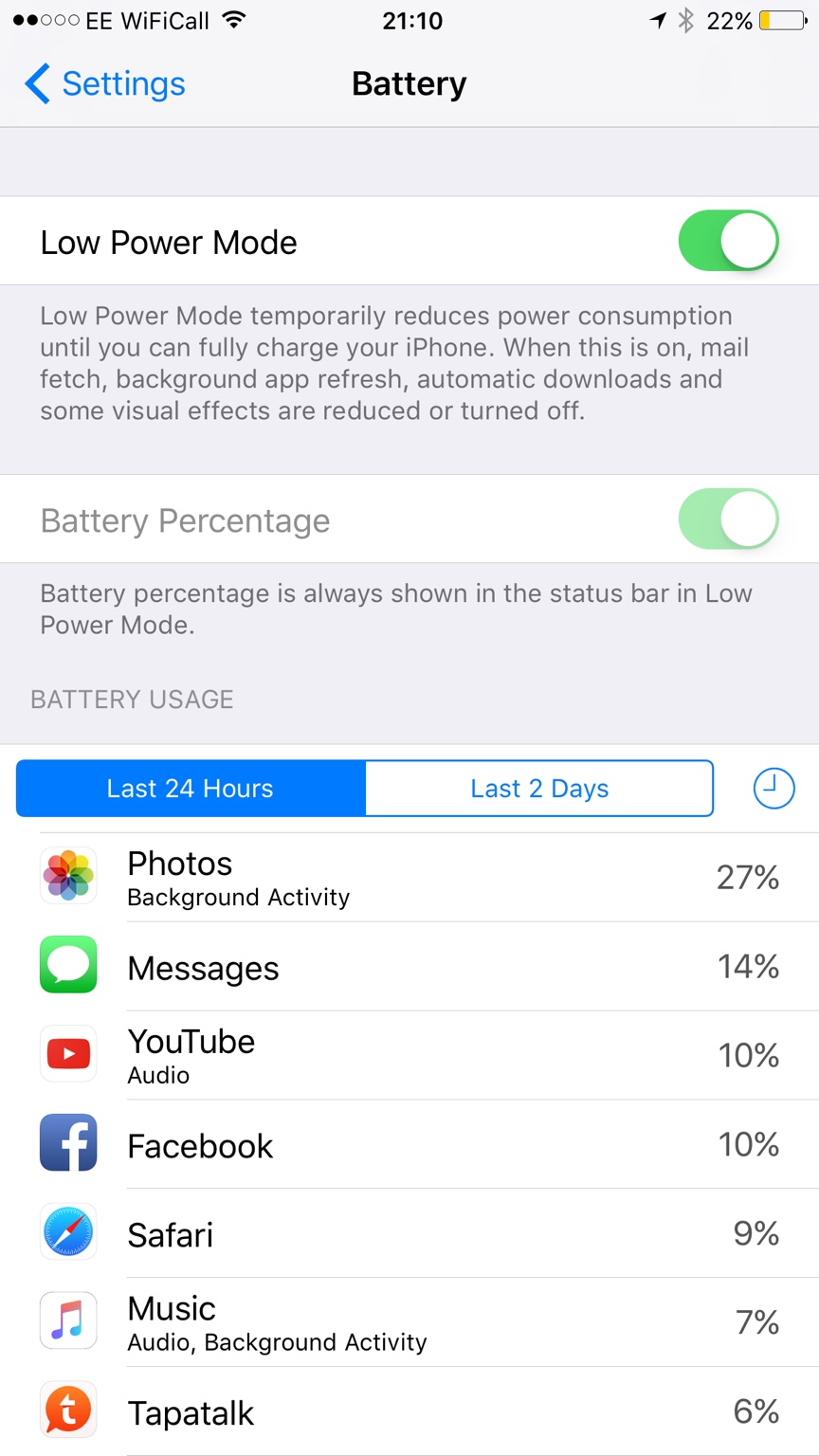Tap the Facebook battery usage row
Viewport: 819px width, 1456px height.
pyautogui.click(x=409, y=1145)
